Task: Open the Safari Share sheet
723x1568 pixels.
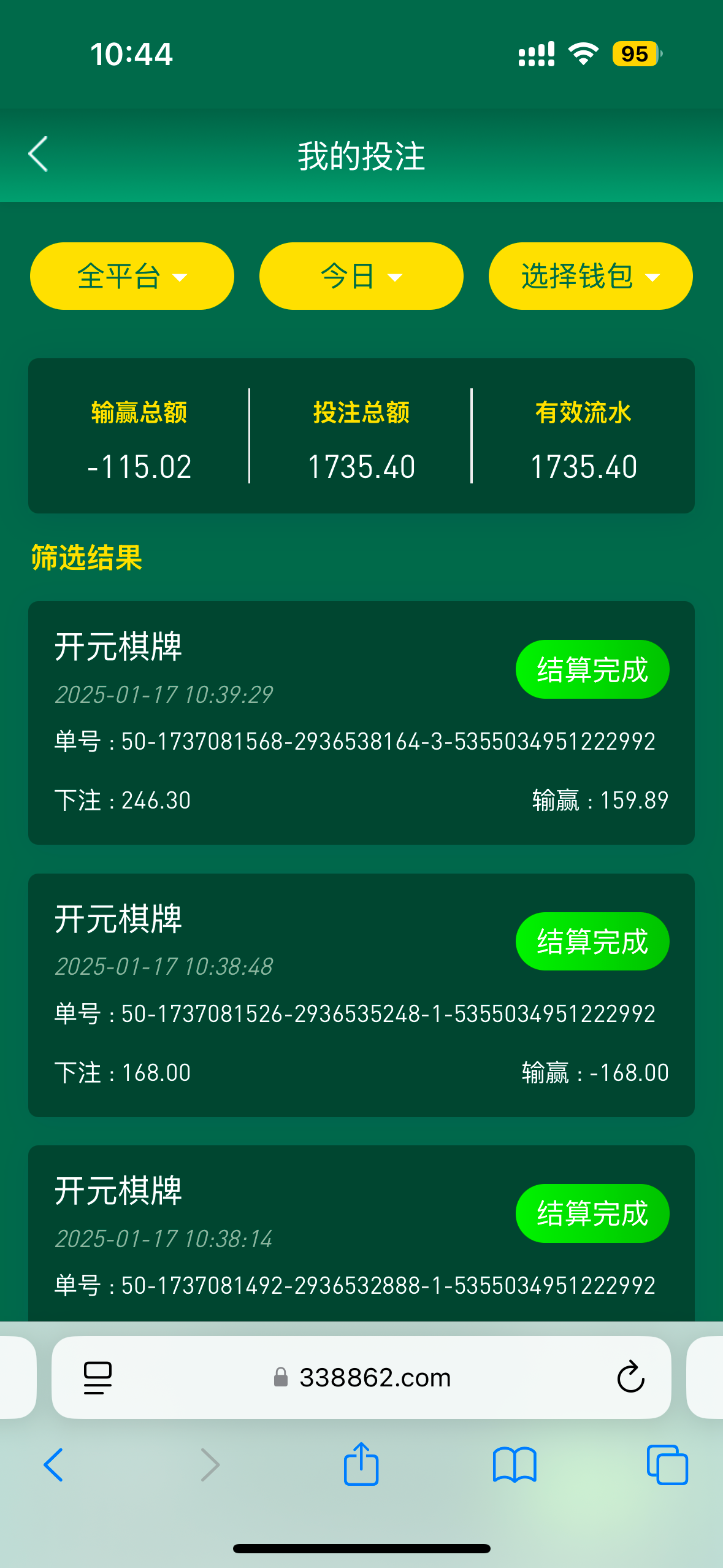Action: coord(361,1465)
